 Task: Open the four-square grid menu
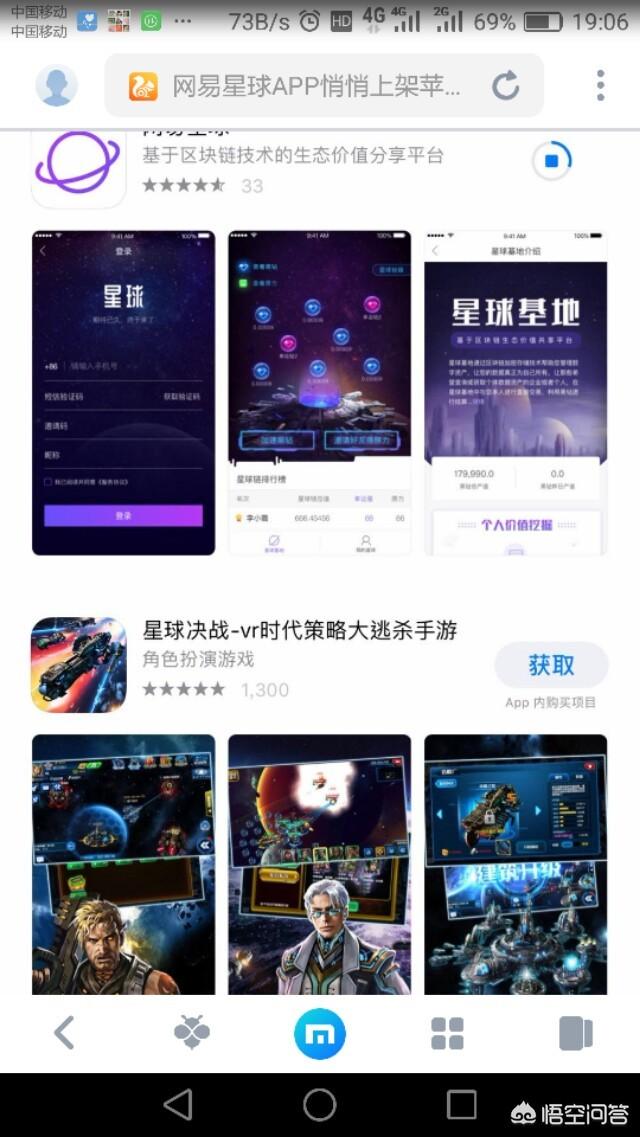[447, 1033]
